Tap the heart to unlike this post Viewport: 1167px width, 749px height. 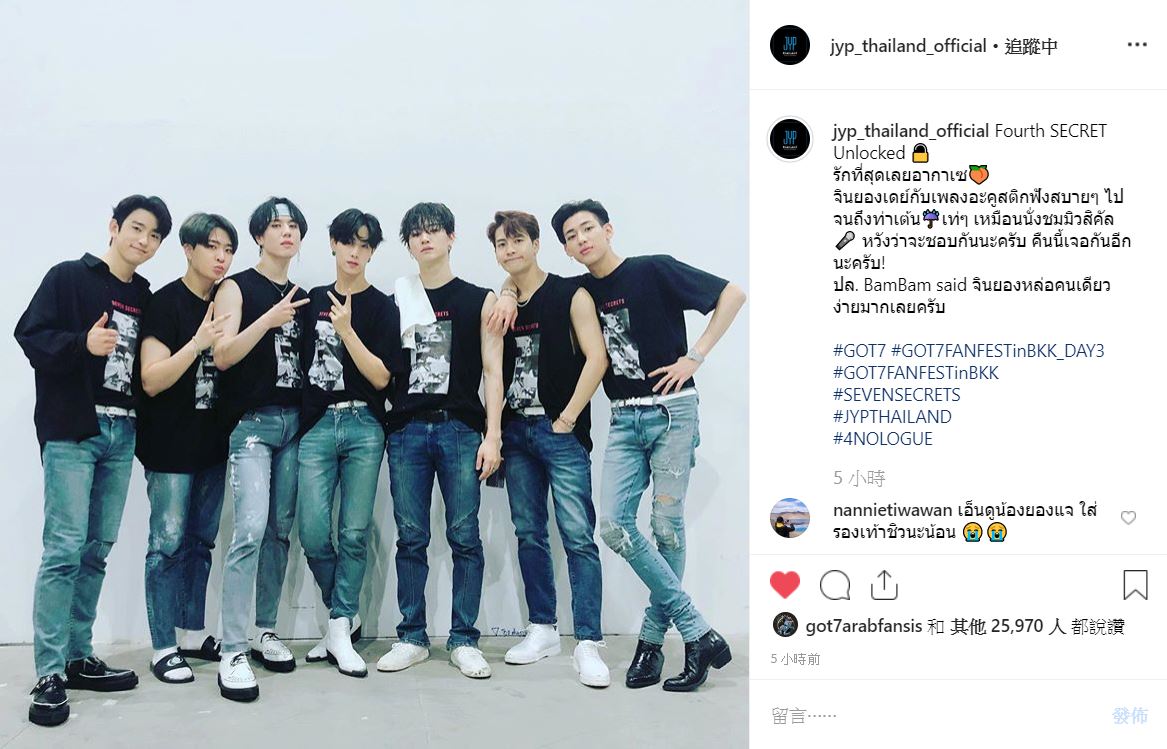pos(785,585)
